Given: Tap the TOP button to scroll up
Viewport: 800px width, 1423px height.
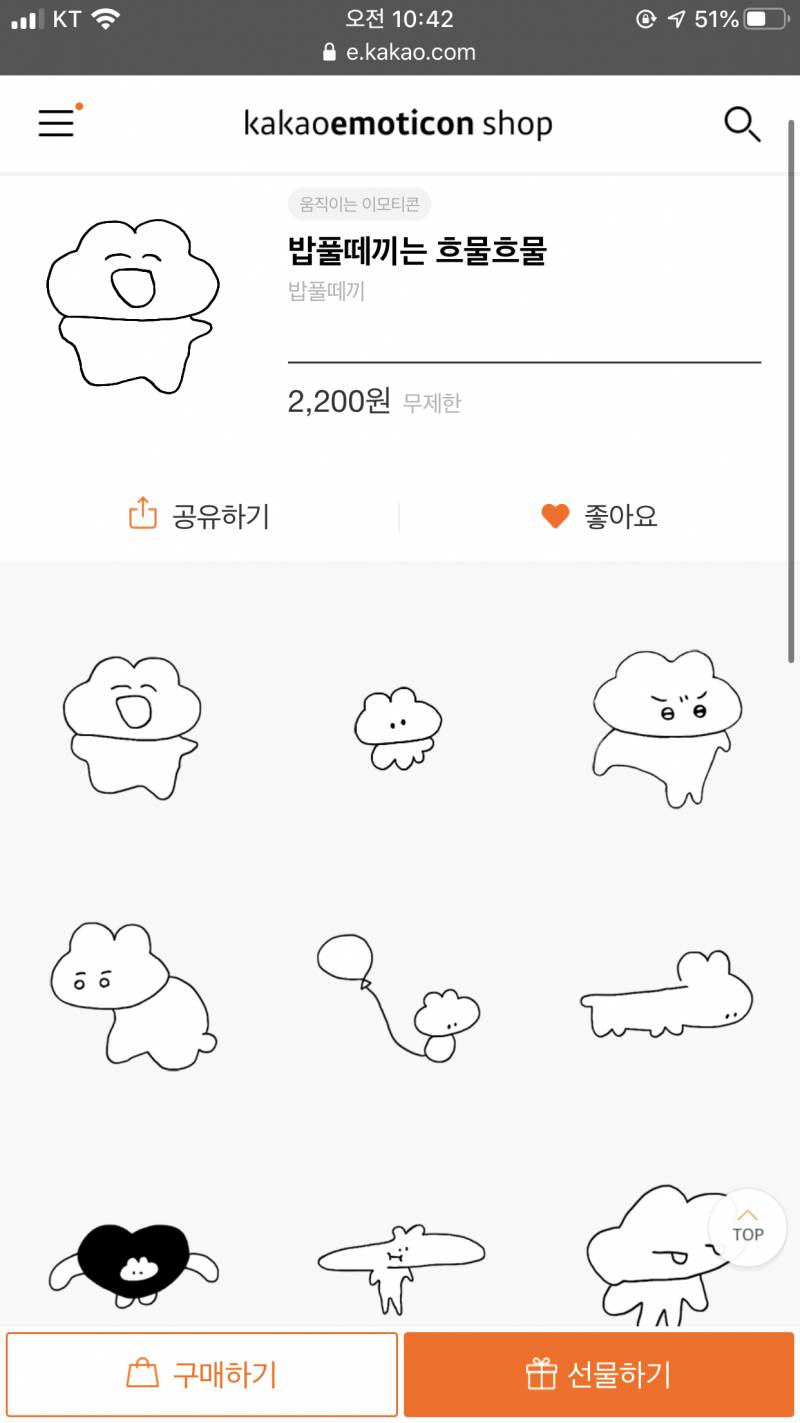Looking at the screenshot, I should pos(747,1227).
